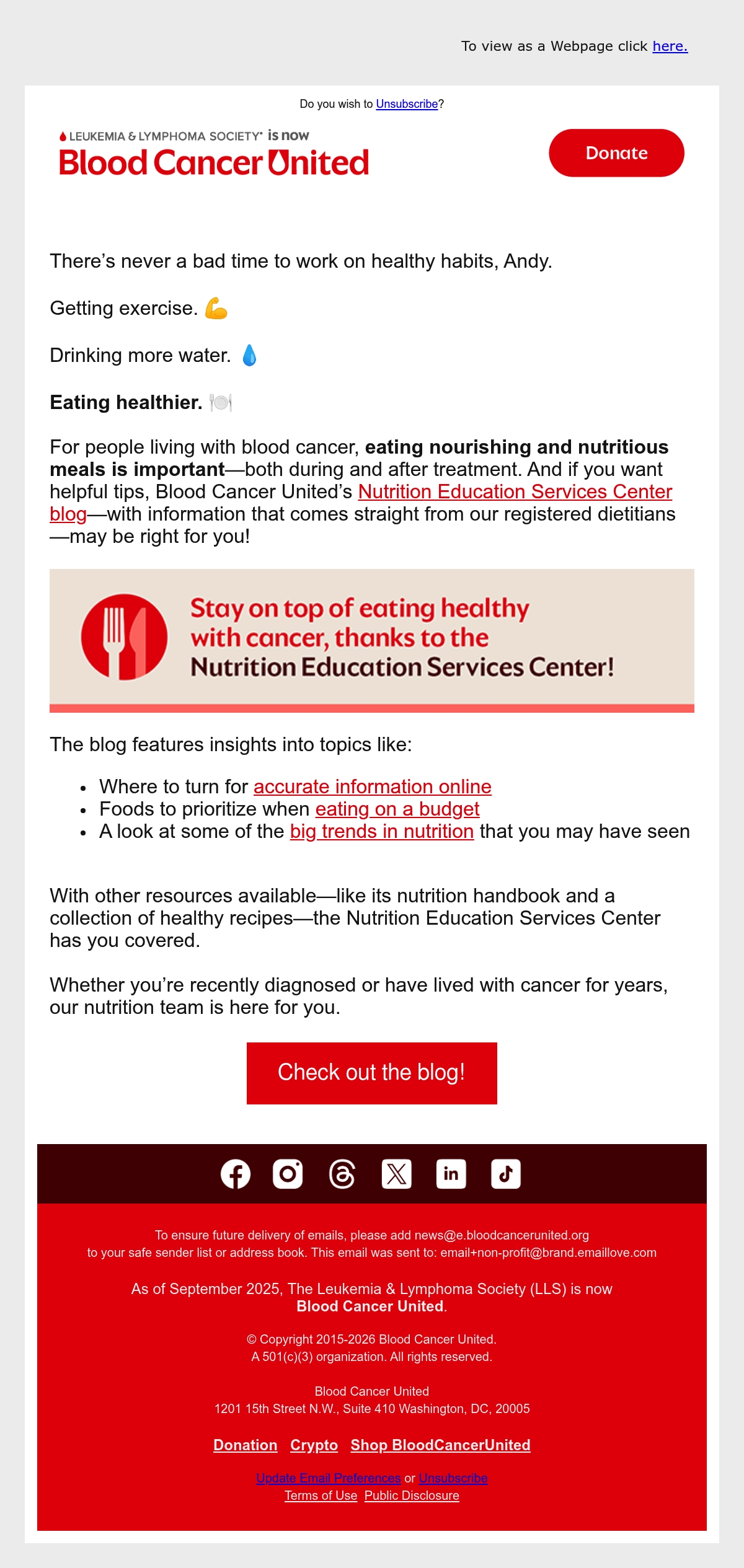The image size is (744, 1568).
Task: Open the TikTok icon in the footer
Action: click(506, 1174)
